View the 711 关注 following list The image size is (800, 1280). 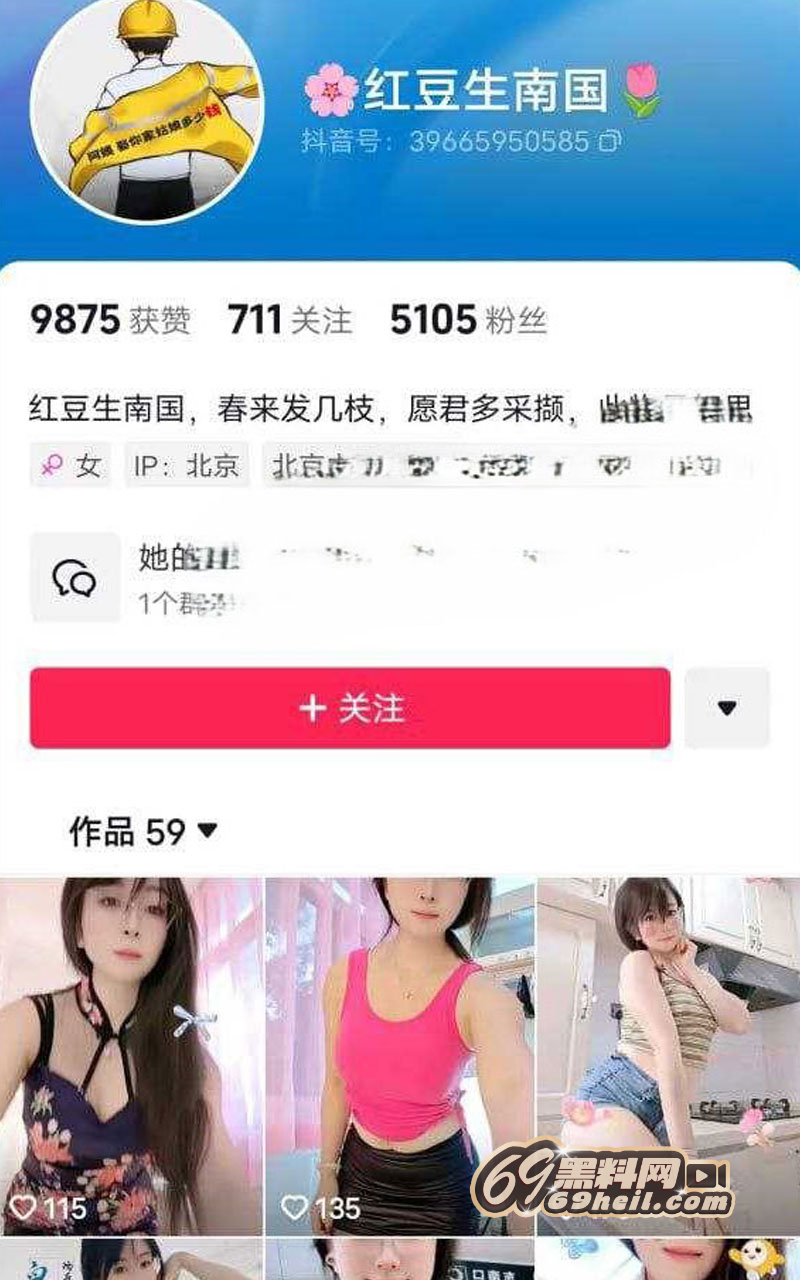[290, 320]
